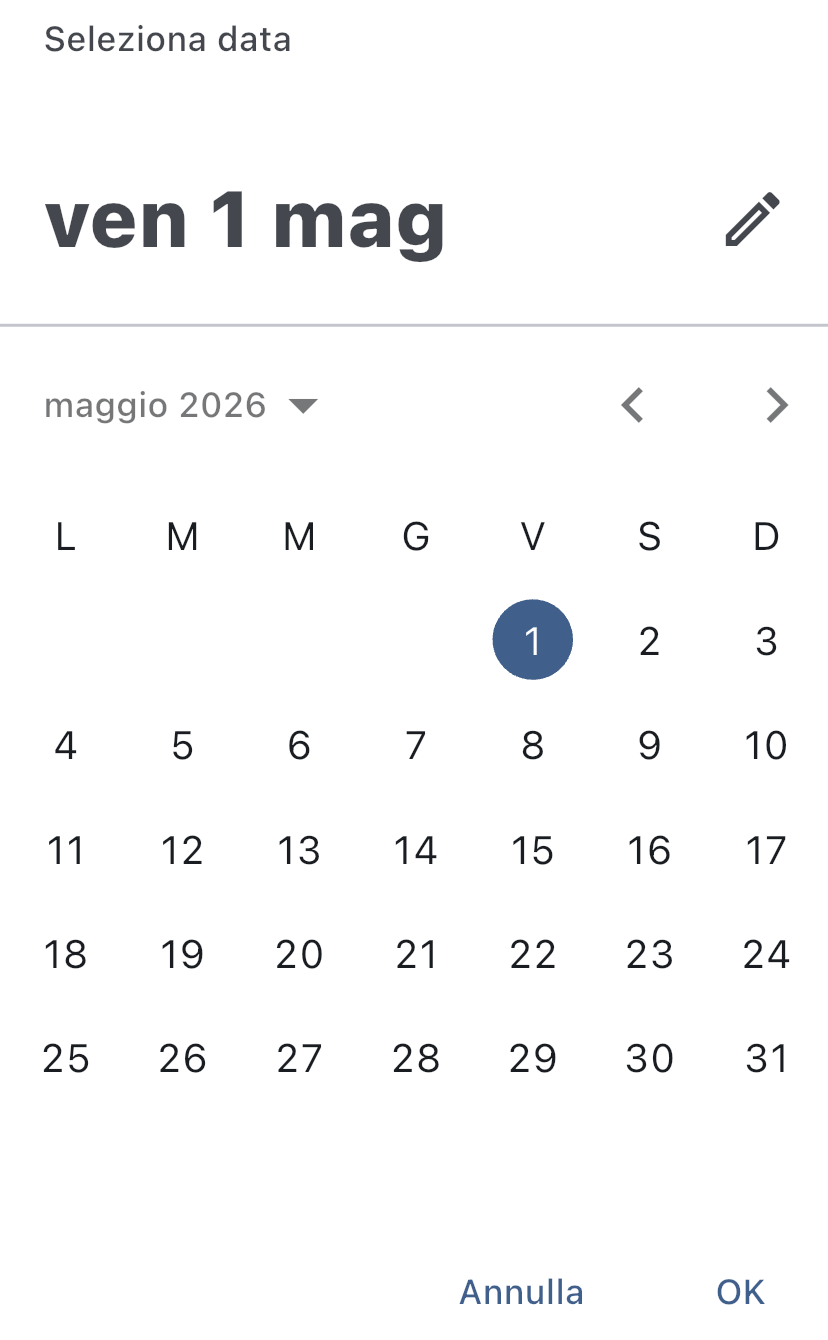Choose day 10
Screen dimensions: 828x1340
[x=766, y=746]
